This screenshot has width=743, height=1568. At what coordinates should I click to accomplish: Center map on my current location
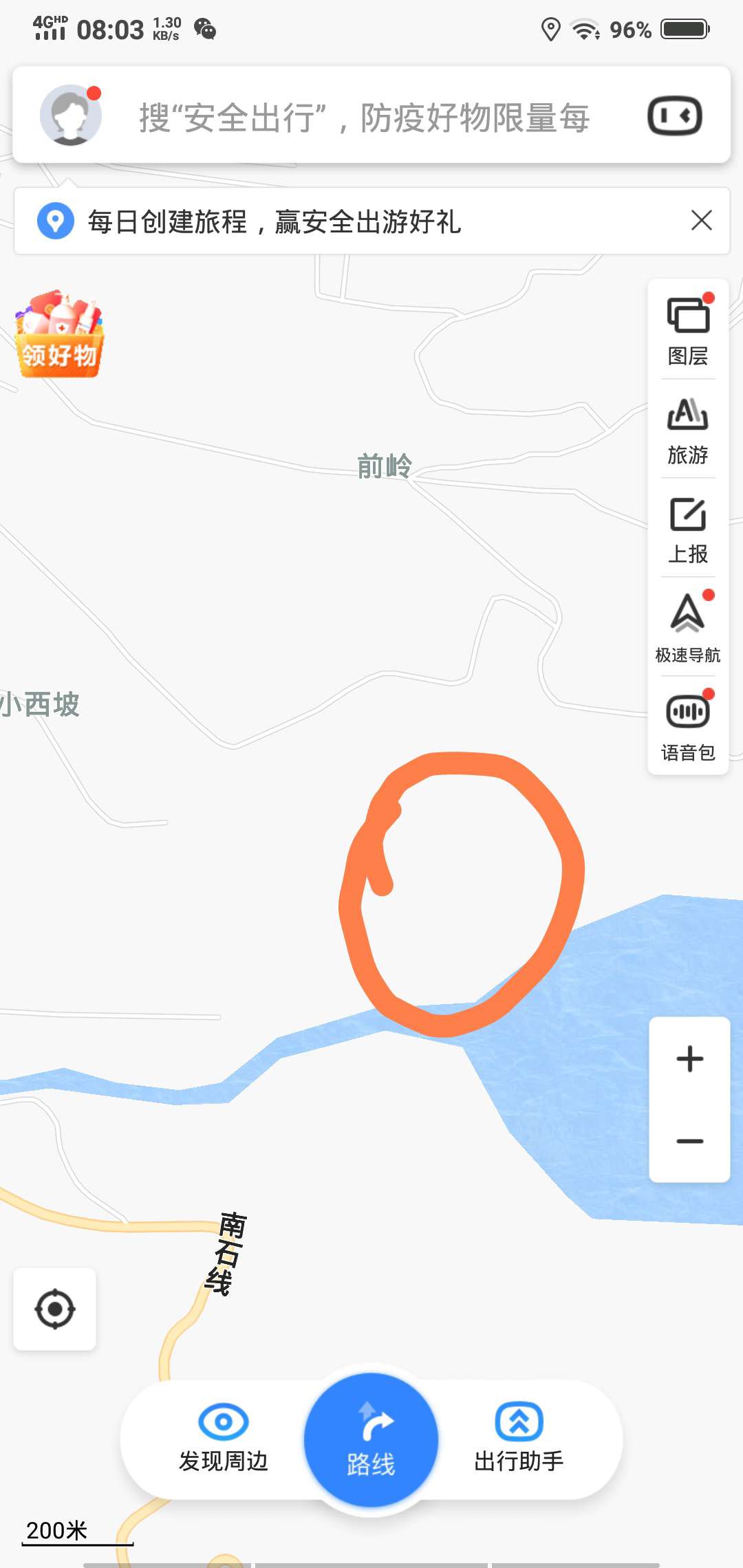[55, 1309]
